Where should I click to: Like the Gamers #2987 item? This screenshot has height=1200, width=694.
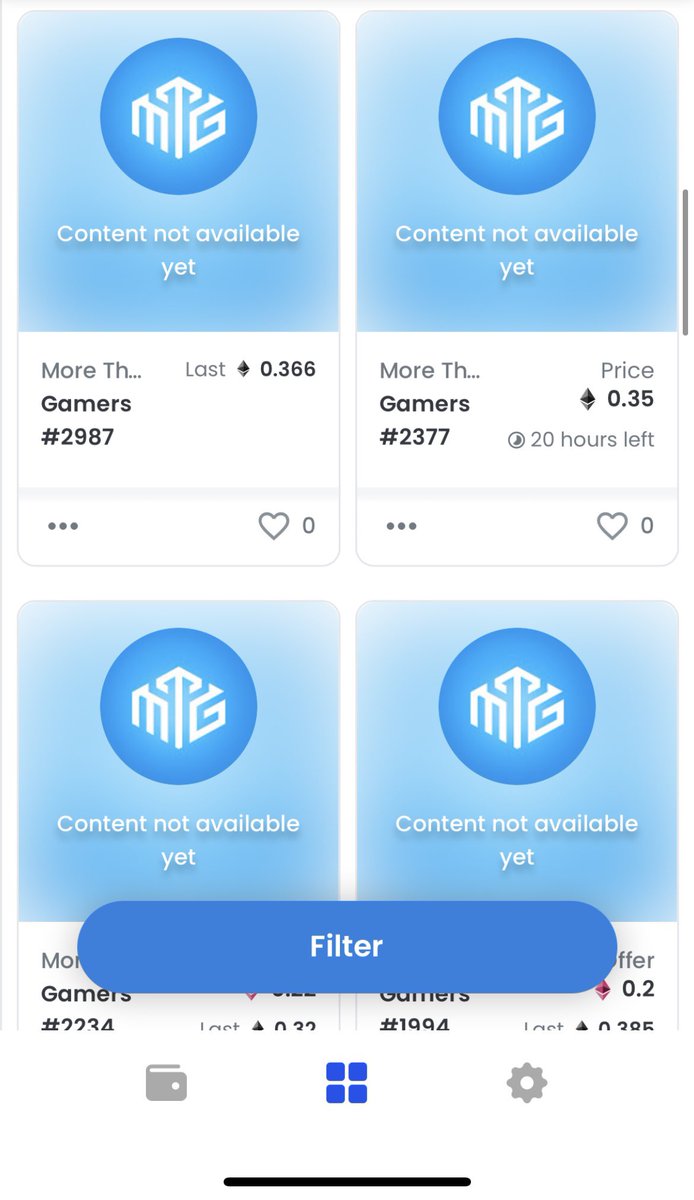point(274,526)
